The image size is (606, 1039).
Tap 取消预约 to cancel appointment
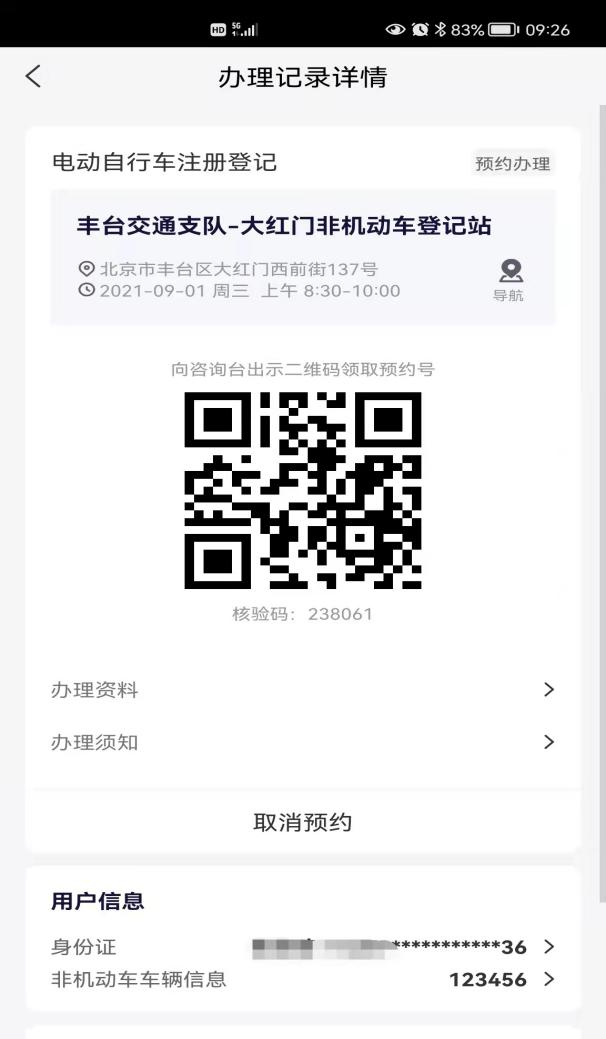(302, 823)
